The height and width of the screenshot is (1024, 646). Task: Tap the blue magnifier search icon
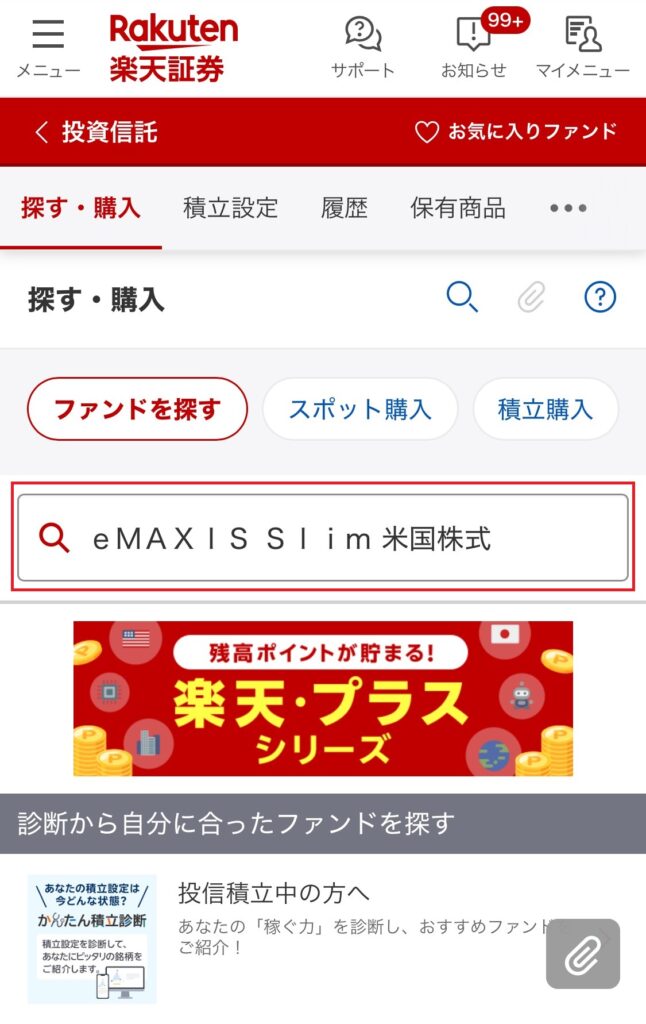click(x=462, y=297)
